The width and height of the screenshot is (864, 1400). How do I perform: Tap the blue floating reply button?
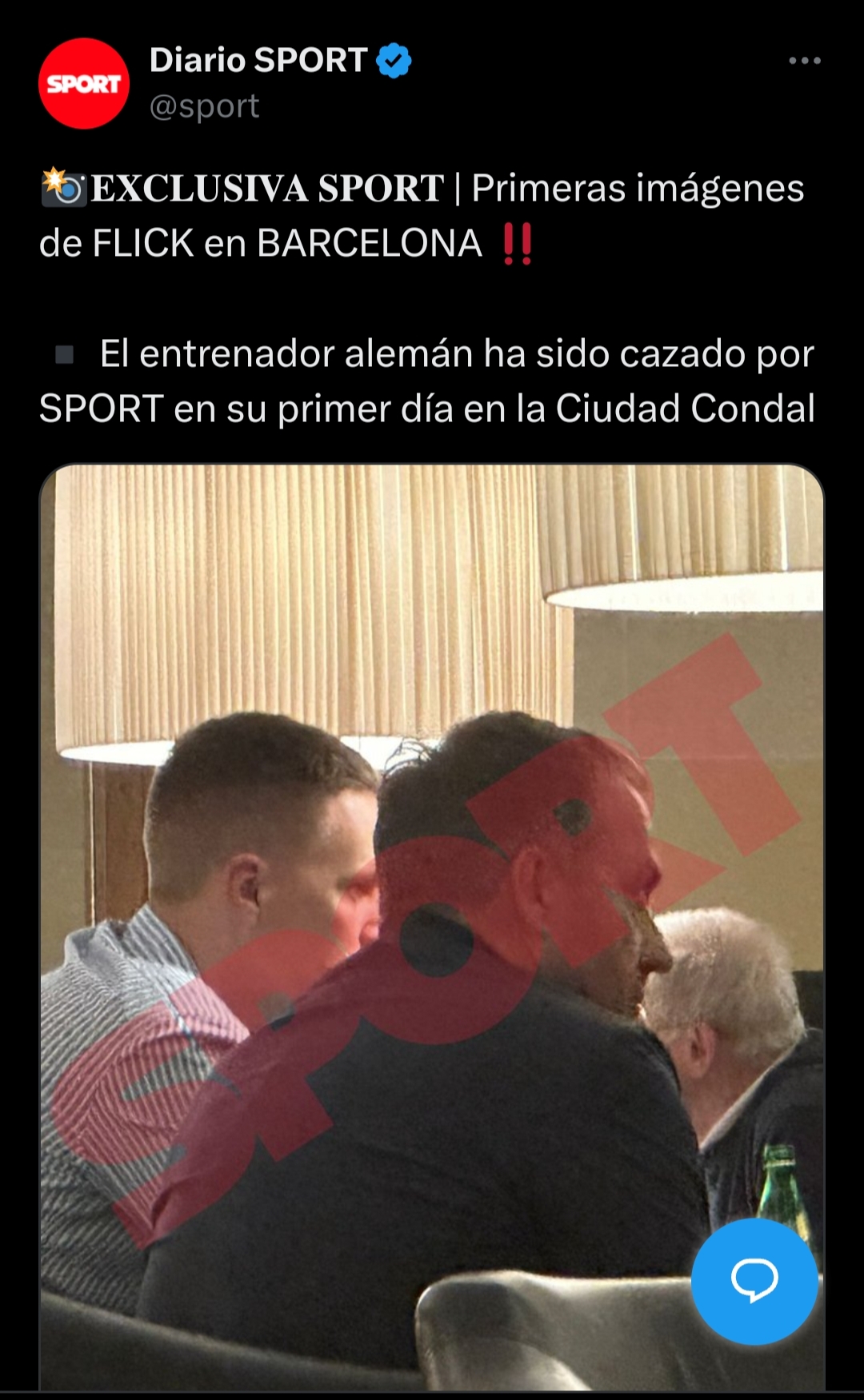754,1281
